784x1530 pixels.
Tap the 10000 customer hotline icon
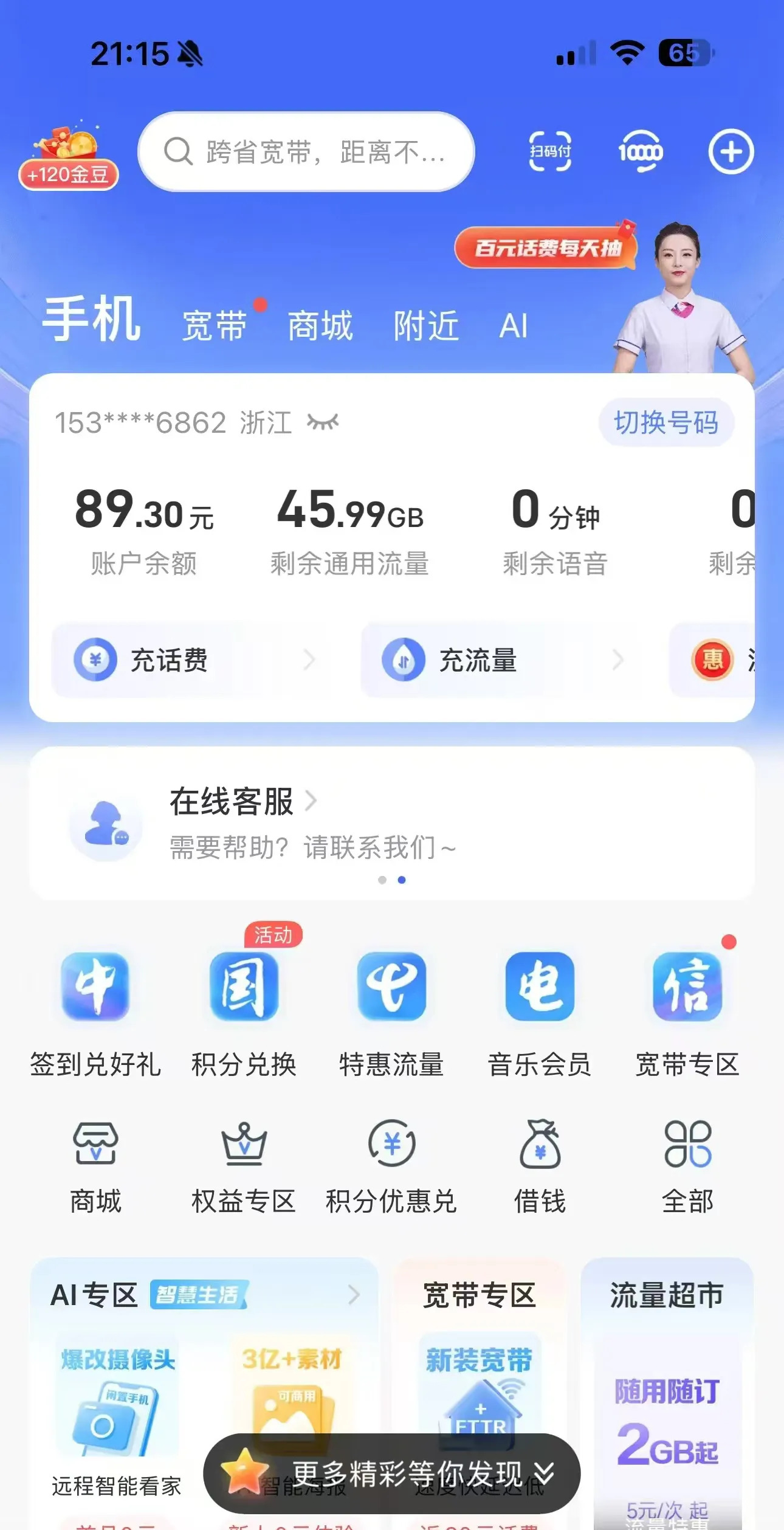pyautogui.click(x=641, y=152)
